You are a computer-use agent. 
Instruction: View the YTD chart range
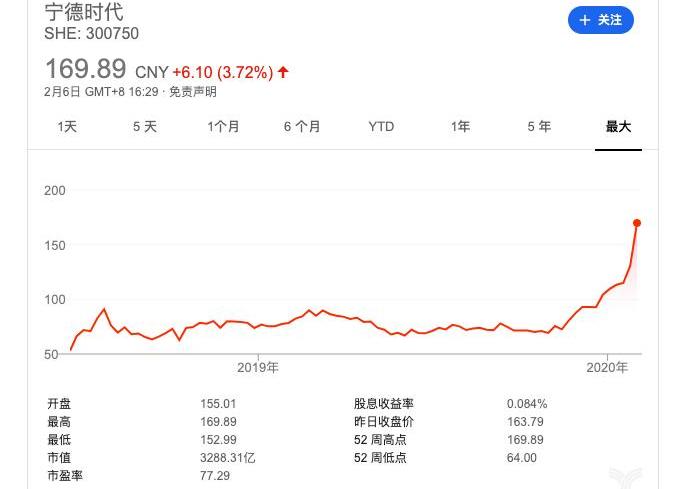coord(381,127)
